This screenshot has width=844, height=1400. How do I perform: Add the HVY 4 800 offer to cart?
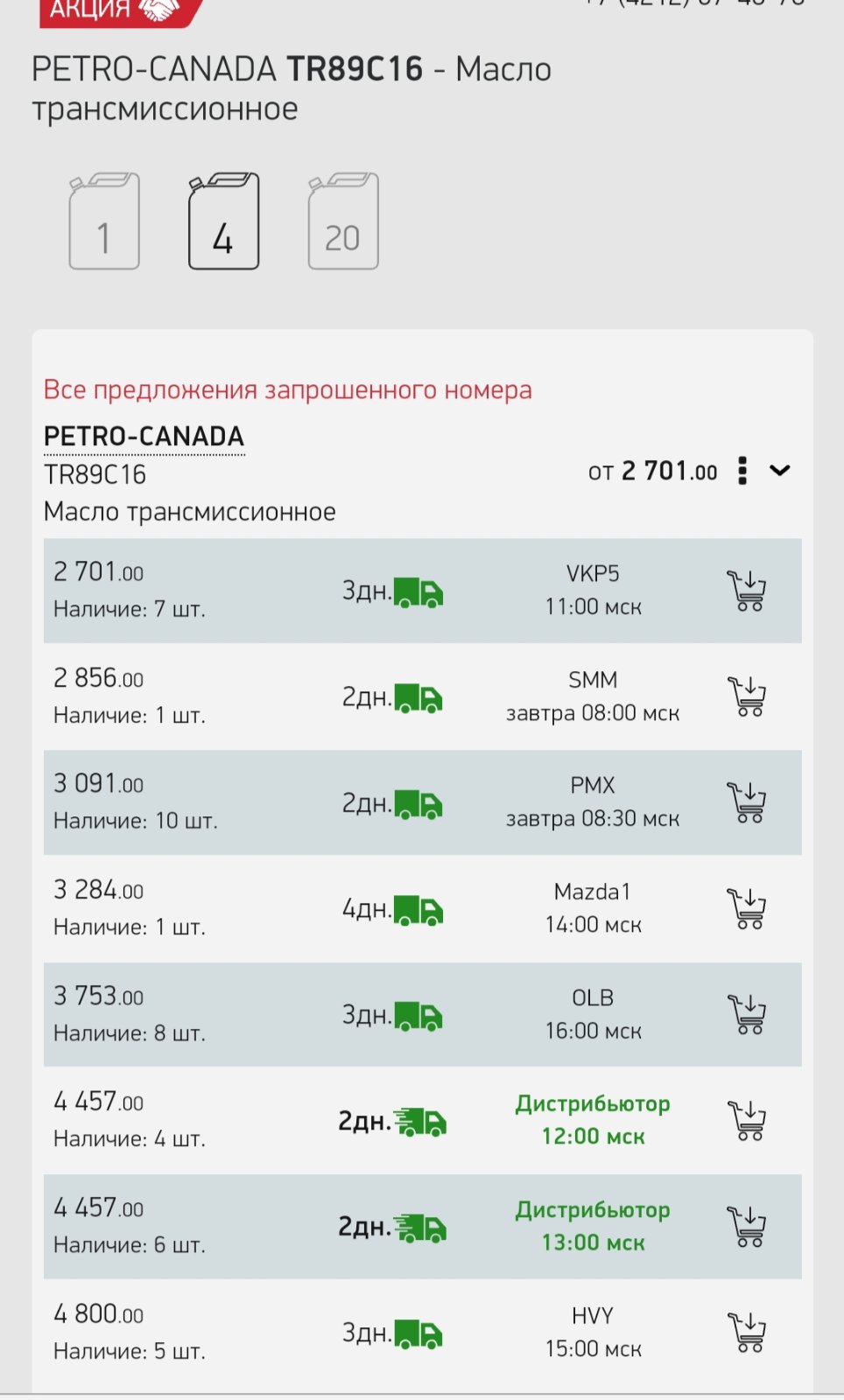747,1332
